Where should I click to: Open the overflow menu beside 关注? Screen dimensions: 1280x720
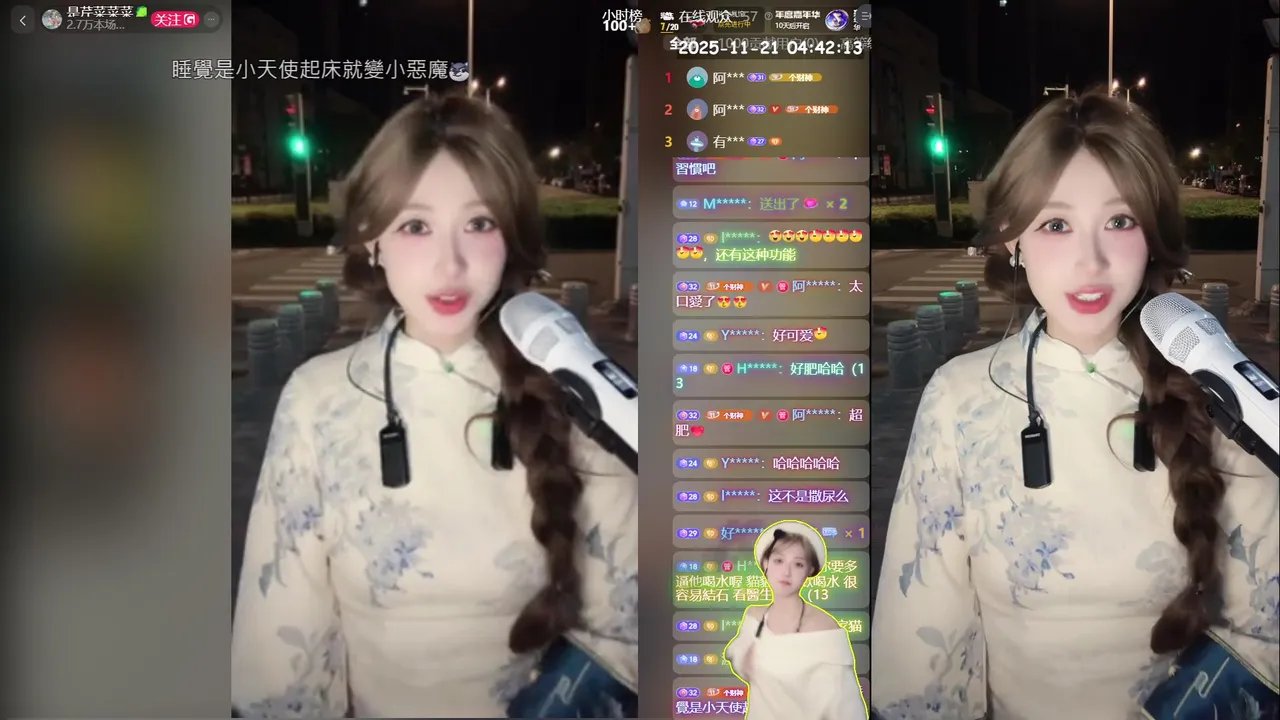211,19
